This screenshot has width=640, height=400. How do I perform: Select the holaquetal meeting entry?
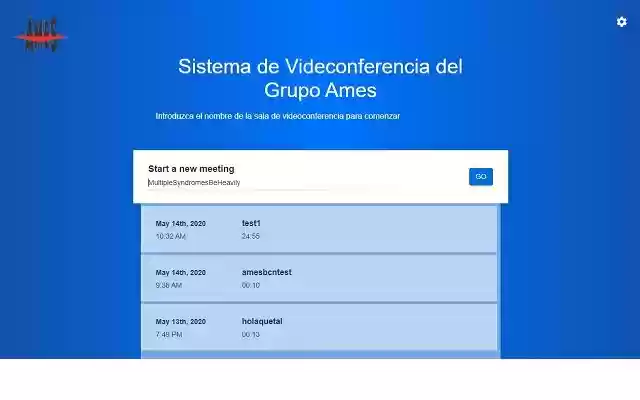click(x=319, y=327)
